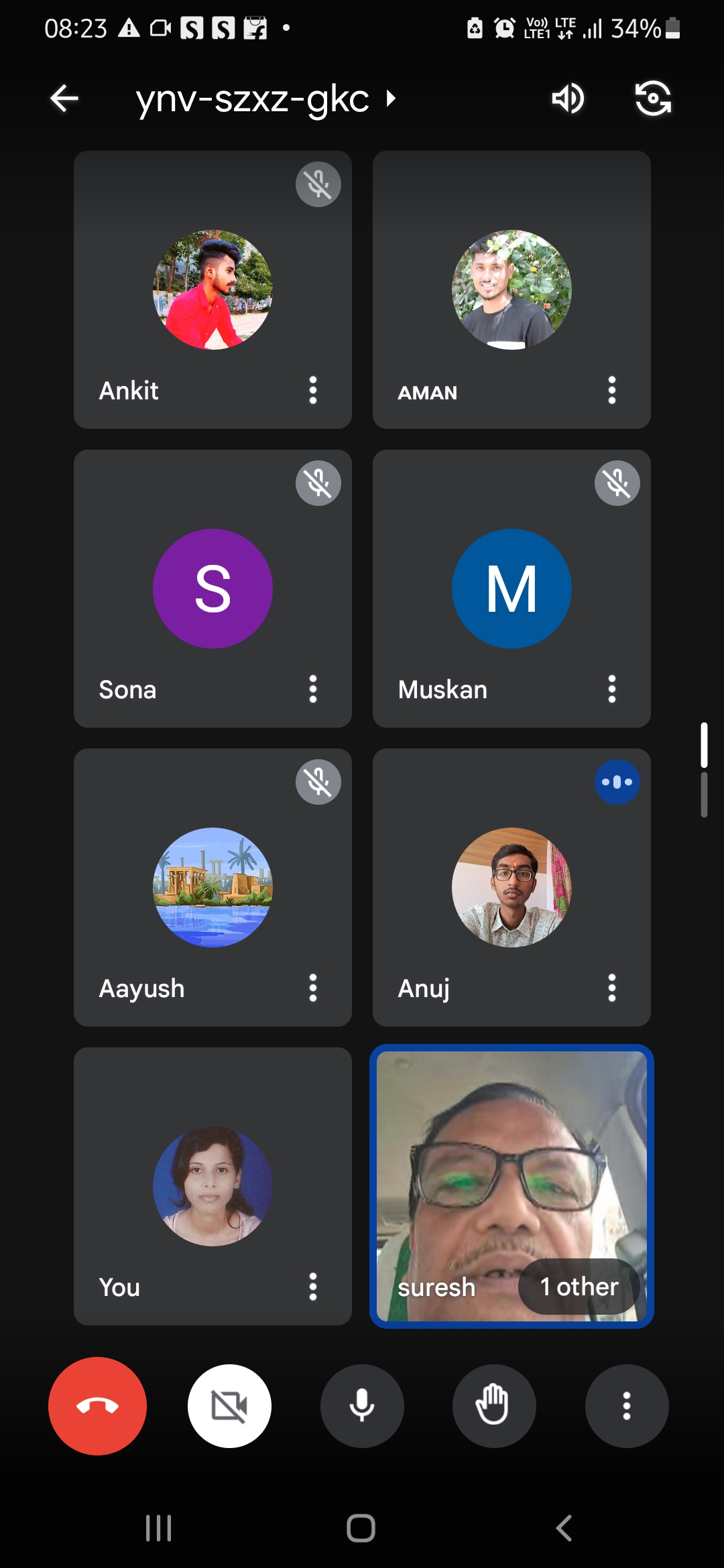Open the options on your own tile

tap(312, 1287)
